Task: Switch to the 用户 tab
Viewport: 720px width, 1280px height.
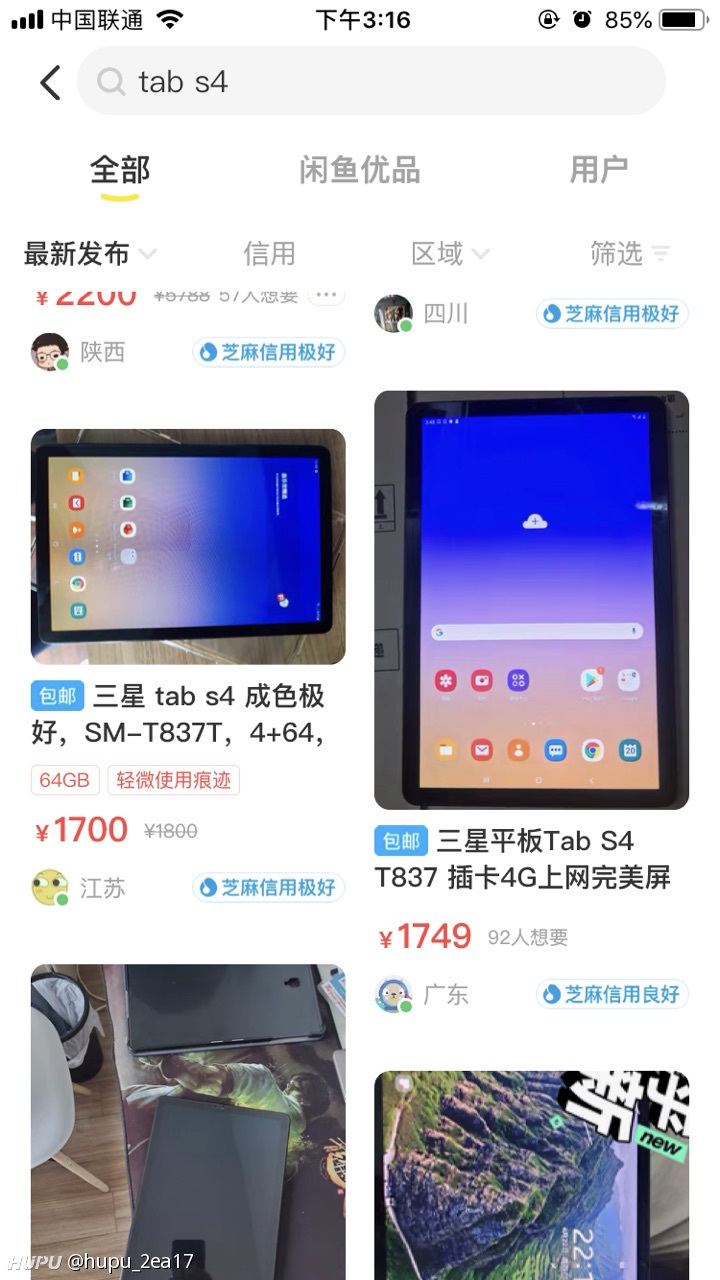Action: coord(598,171)
